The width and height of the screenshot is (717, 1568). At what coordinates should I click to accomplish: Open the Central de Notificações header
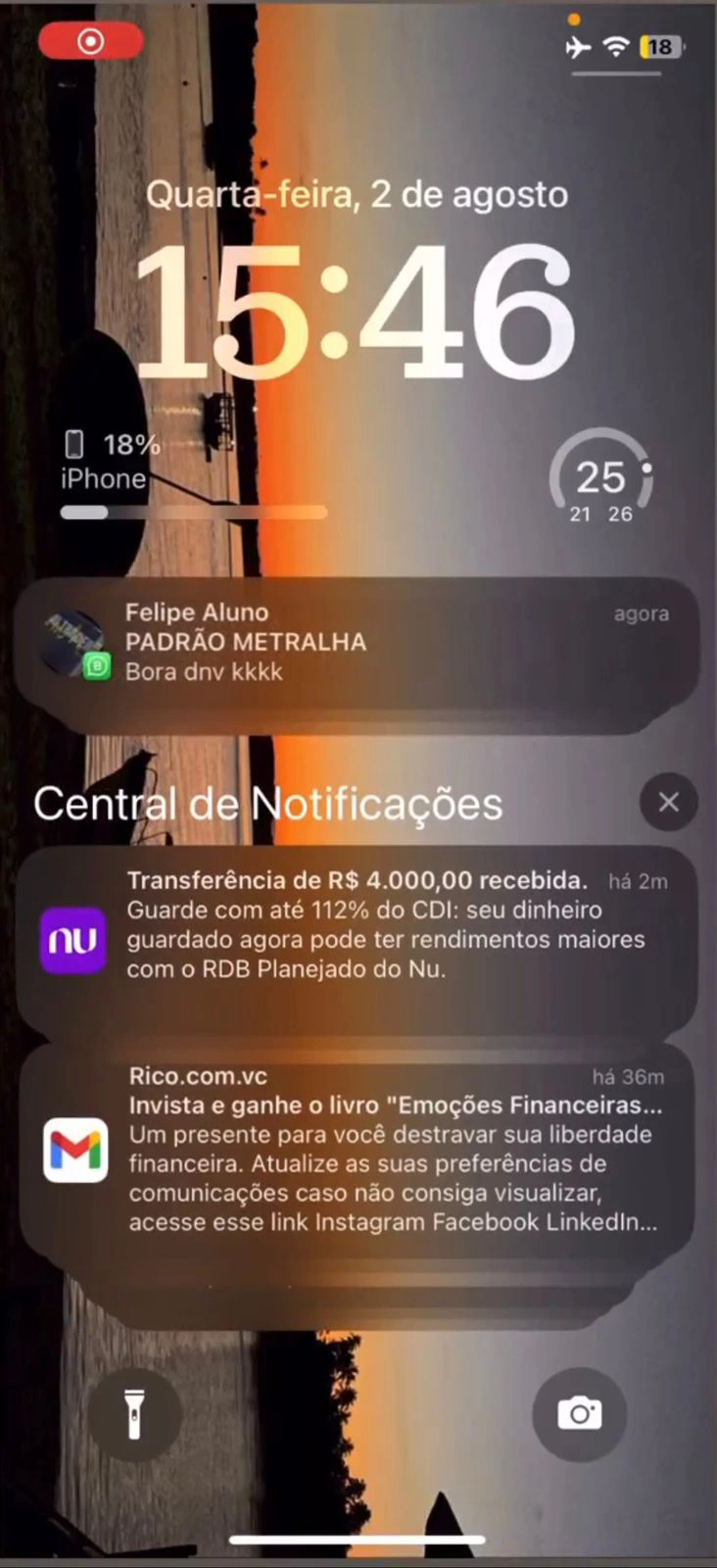pos(267,803)
